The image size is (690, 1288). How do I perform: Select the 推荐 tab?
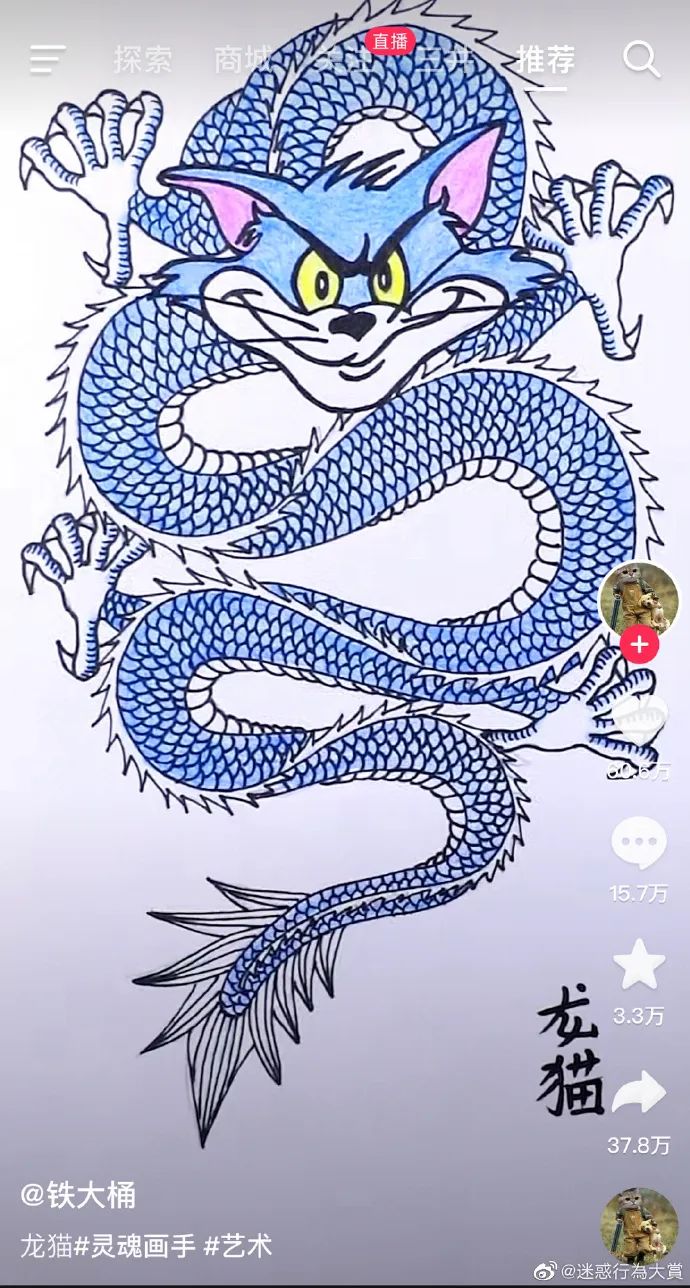coord(546,60)
